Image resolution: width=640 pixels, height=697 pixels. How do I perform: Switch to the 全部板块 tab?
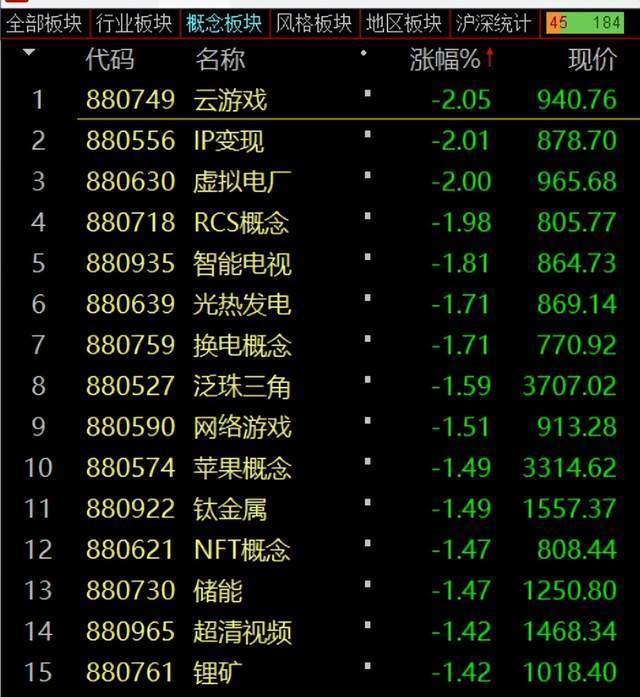(x=44, y=23)
